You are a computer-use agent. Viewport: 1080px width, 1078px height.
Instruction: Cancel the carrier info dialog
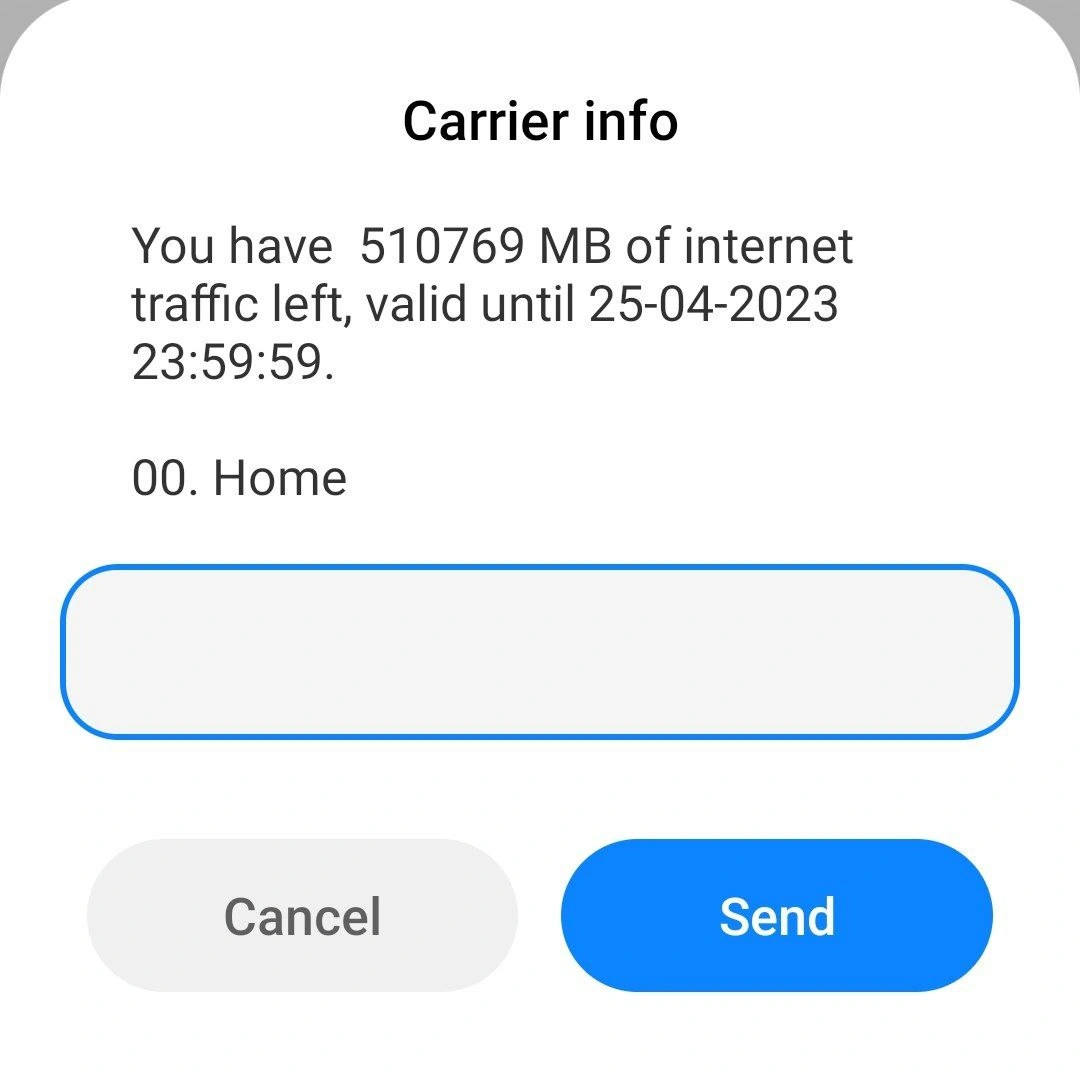pyautogui.click(x=302, y=916)
